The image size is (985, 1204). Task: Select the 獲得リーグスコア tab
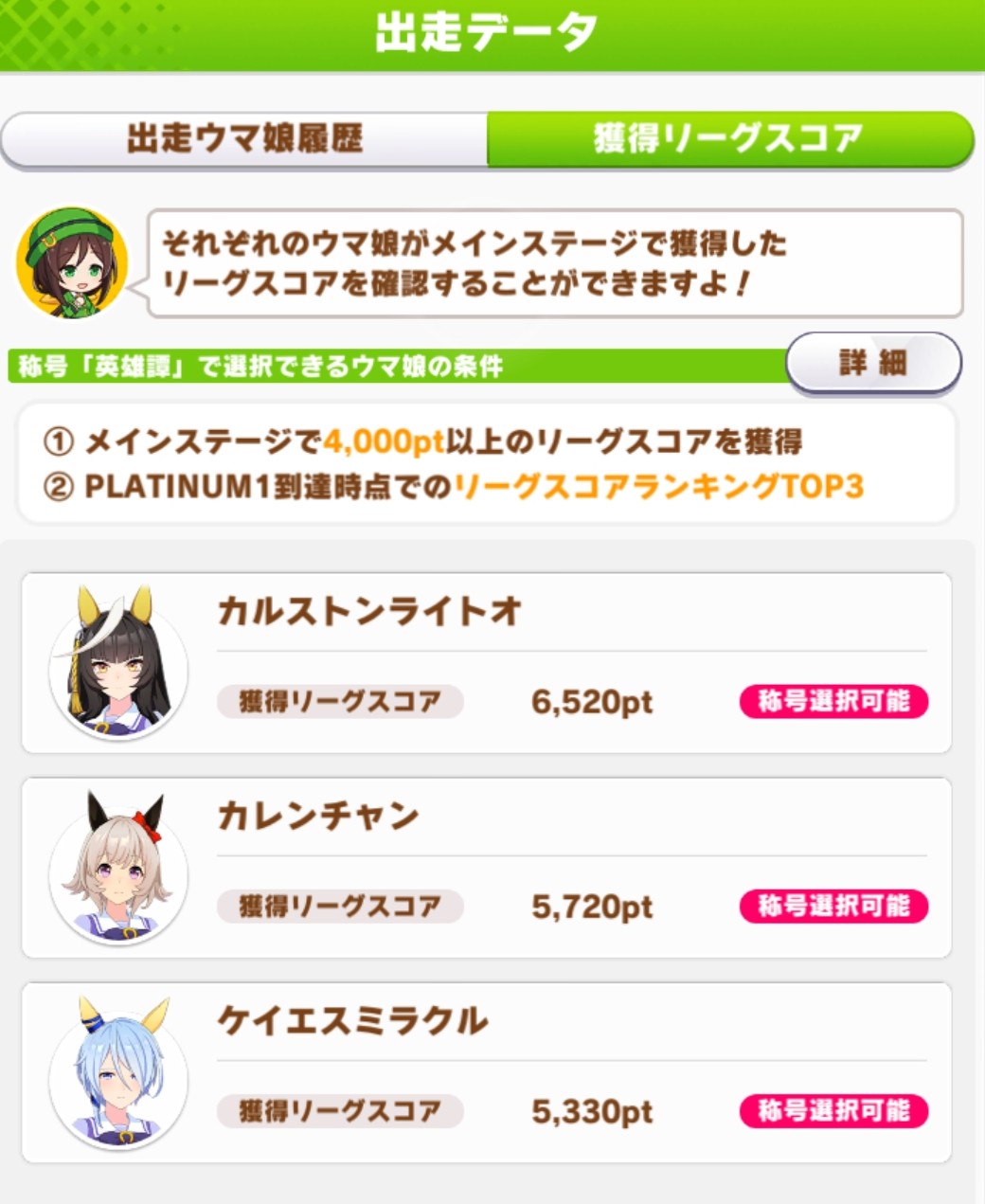(x=729, y=139)
